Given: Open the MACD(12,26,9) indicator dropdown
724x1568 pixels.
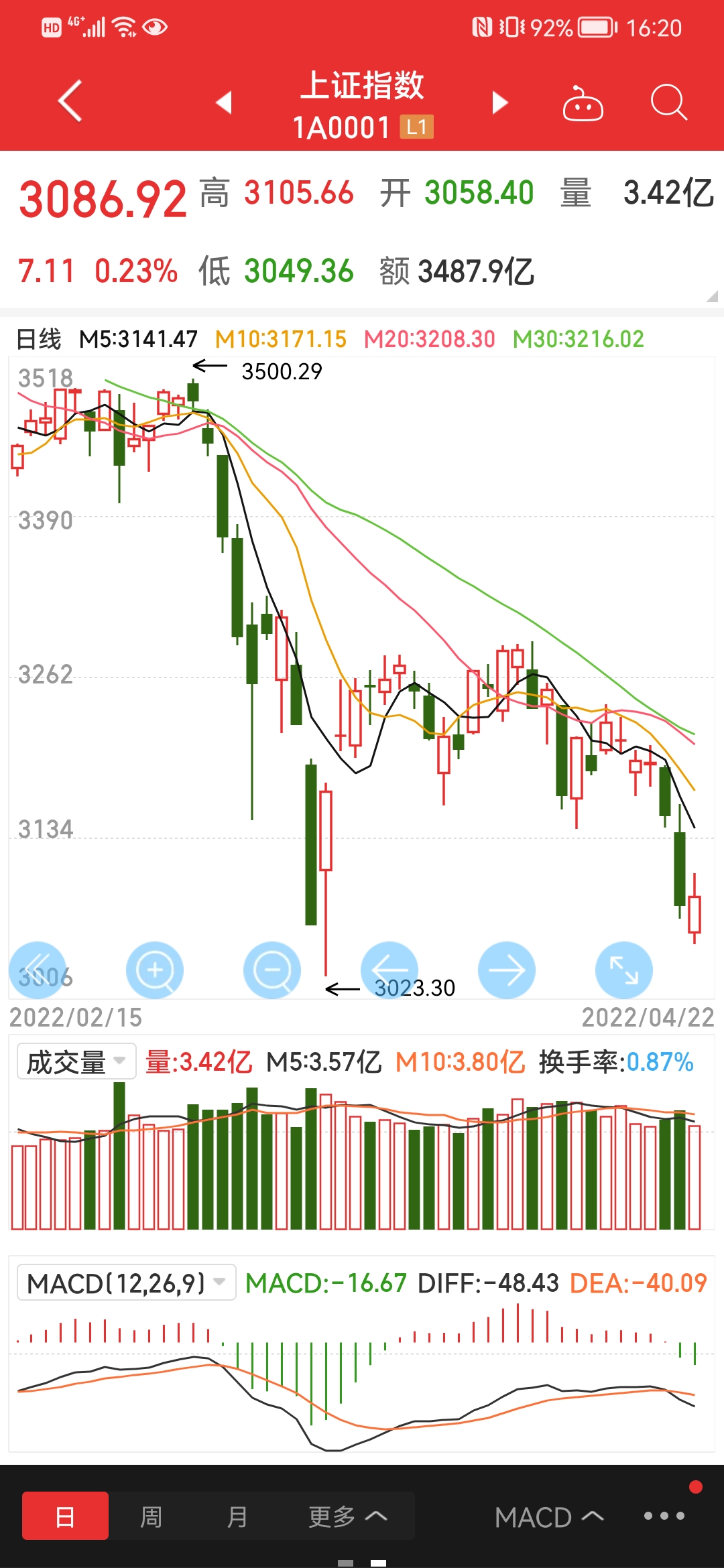Looking at the screenshot, I should tap(126, 1283).
